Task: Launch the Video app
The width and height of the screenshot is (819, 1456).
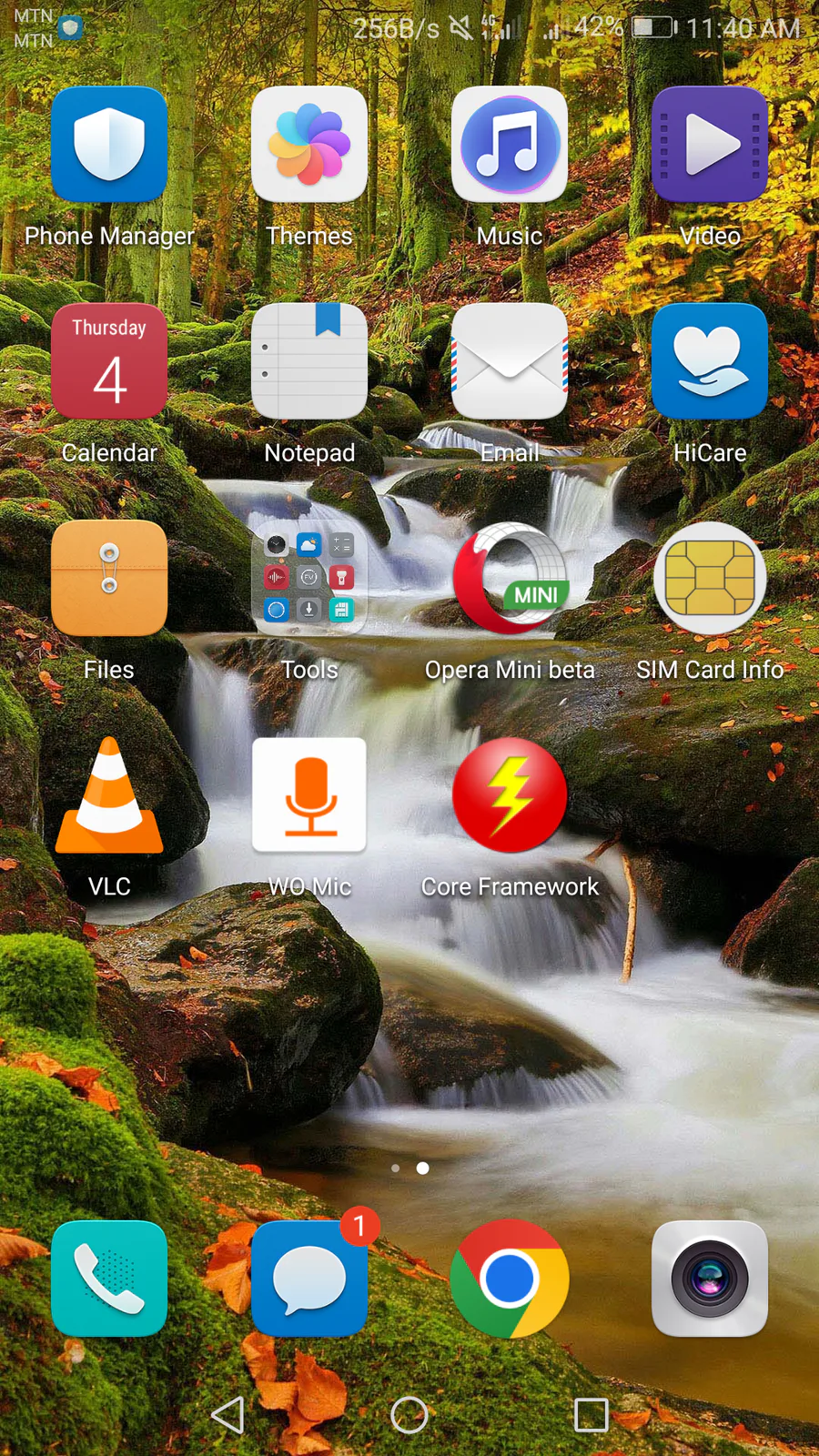Action: click(x=710, y=144)
